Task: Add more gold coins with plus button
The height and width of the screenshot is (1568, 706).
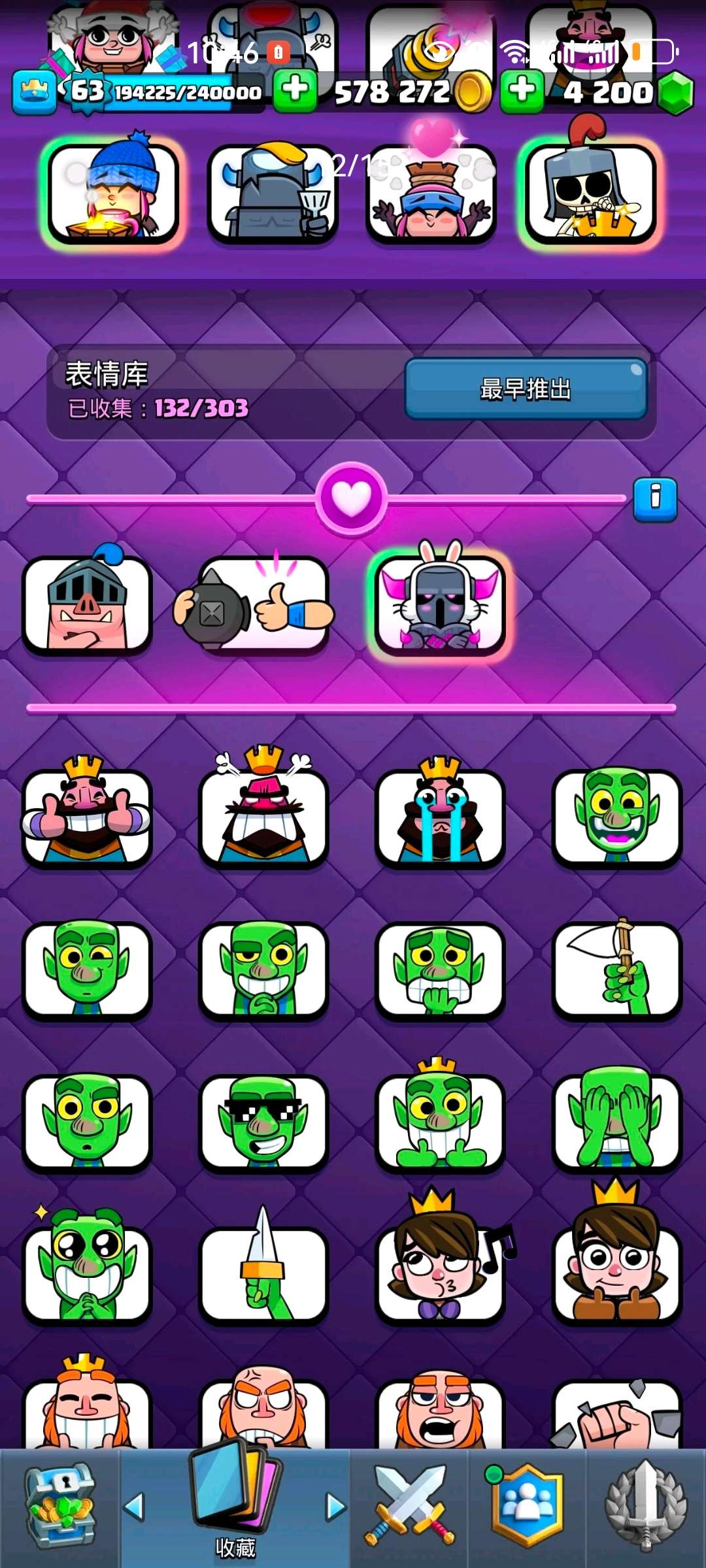Action: (x=295, y=90)
